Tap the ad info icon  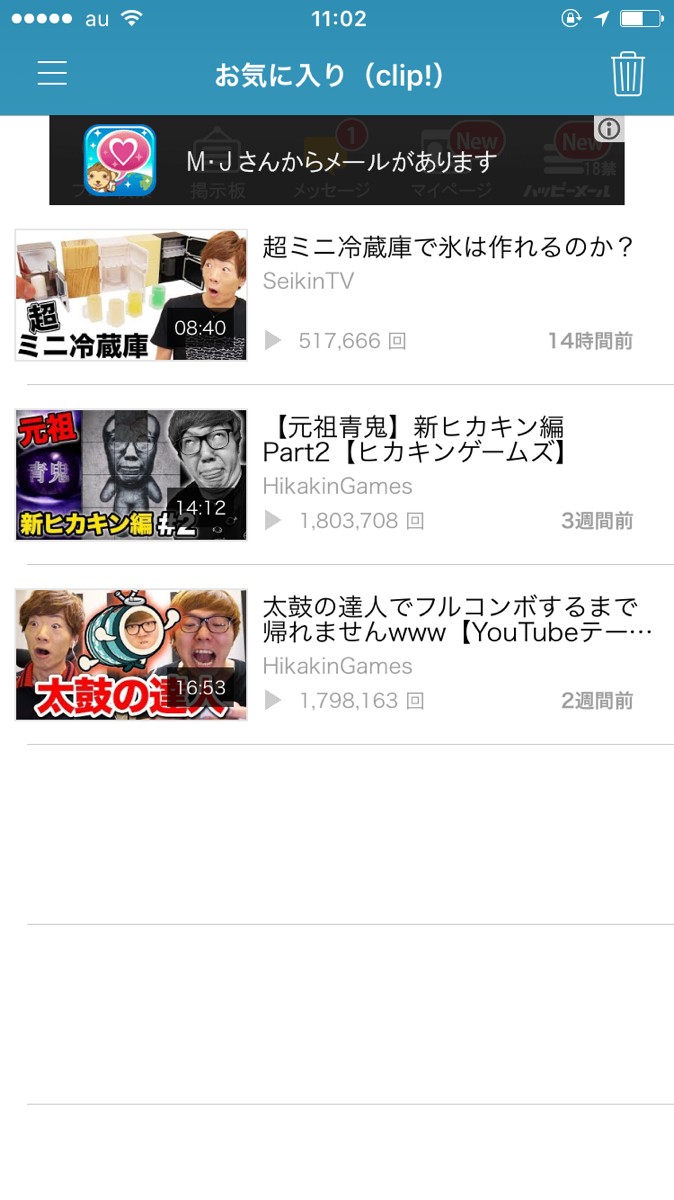(x=609, y=129)
